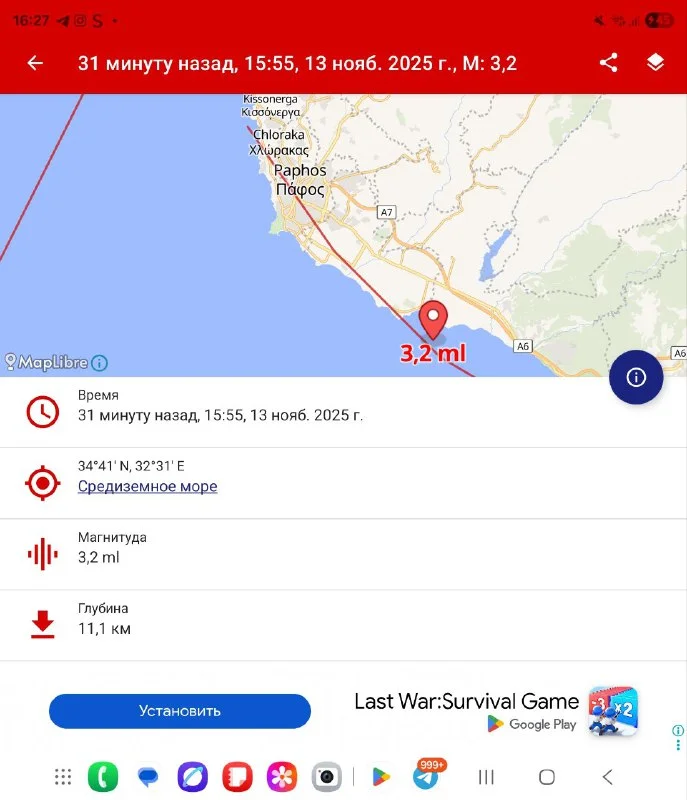Screen dimensions: 687x800
Task: Tap the 3,2 ml epicenter marker
Action: 433,321
